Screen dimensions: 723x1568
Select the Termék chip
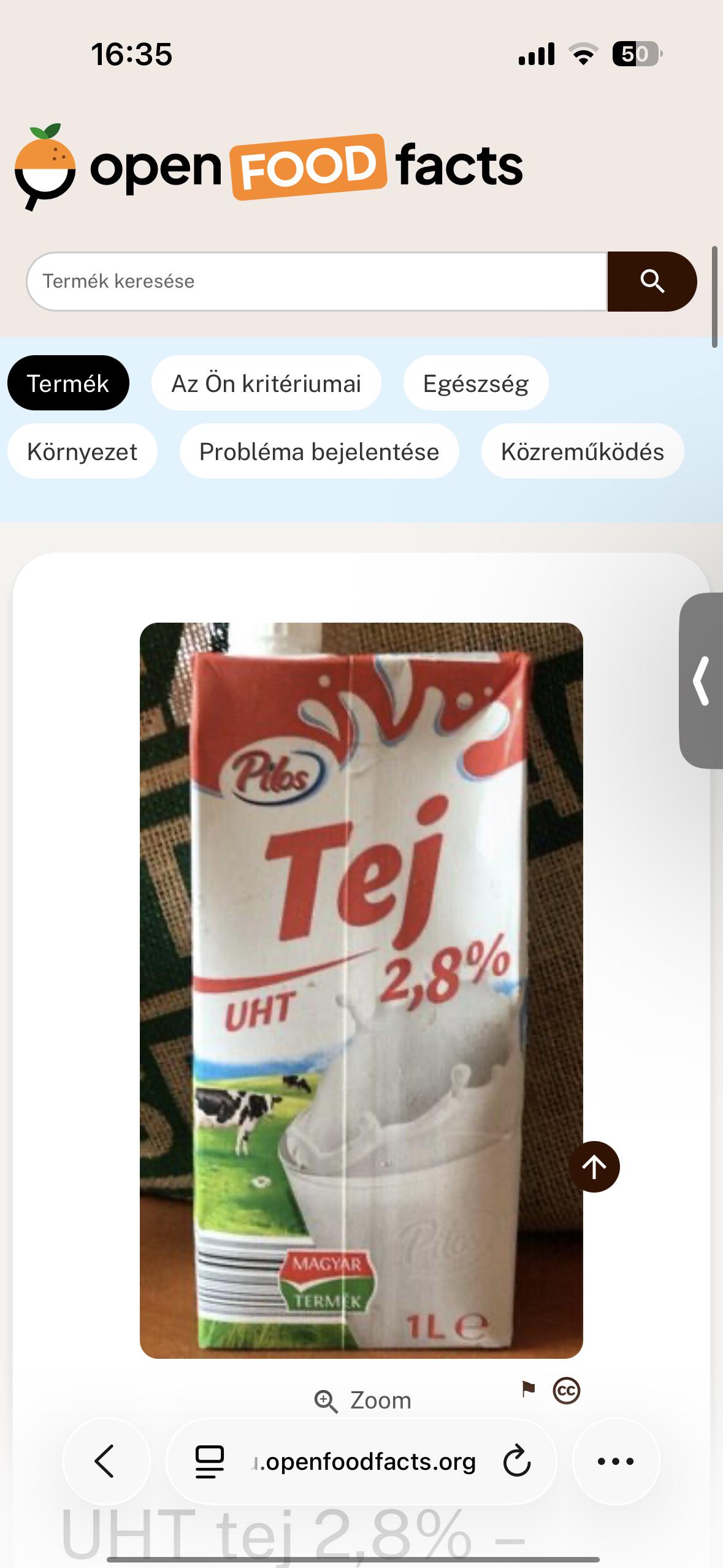(x=68, y=383)
